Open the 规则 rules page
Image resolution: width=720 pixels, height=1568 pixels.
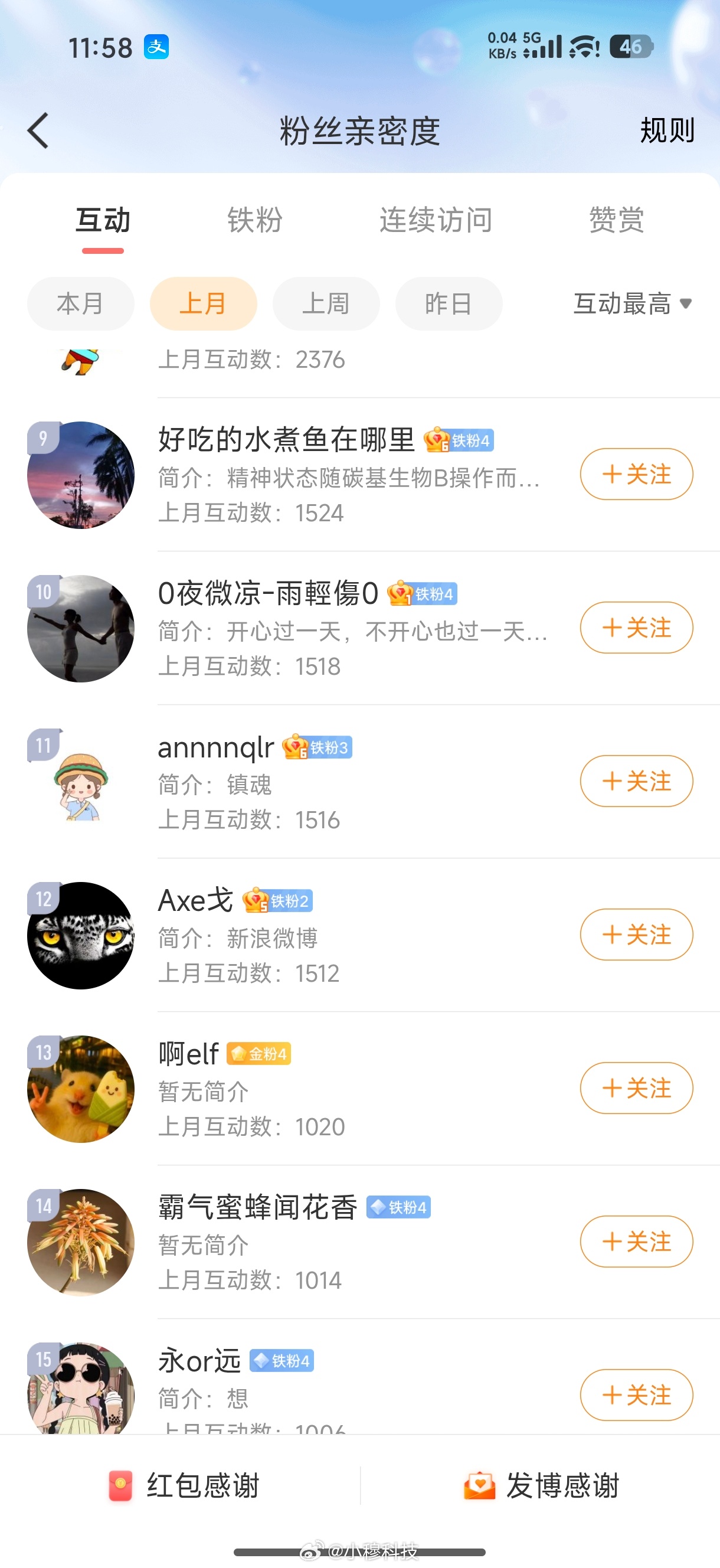tap(666, 130)
